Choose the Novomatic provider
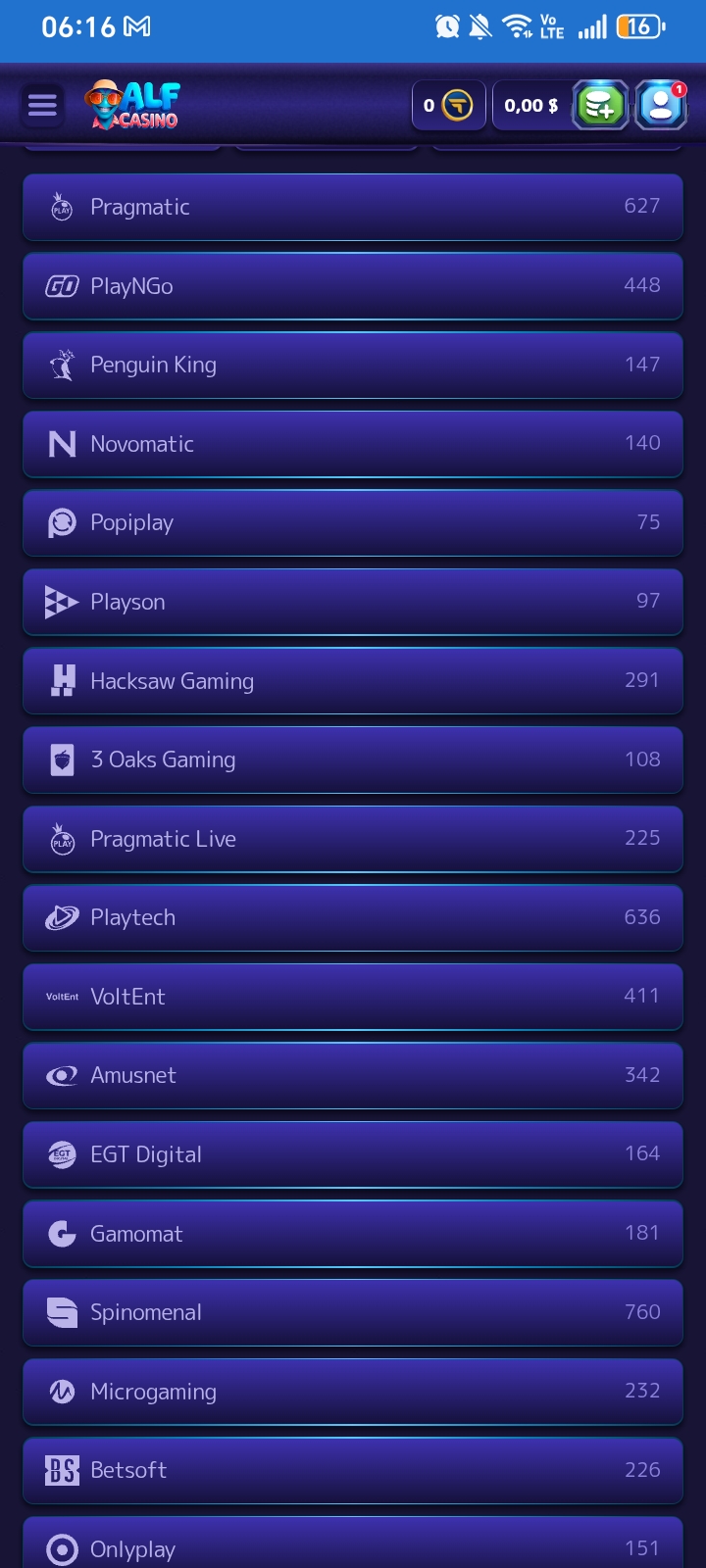 [353, 444]
